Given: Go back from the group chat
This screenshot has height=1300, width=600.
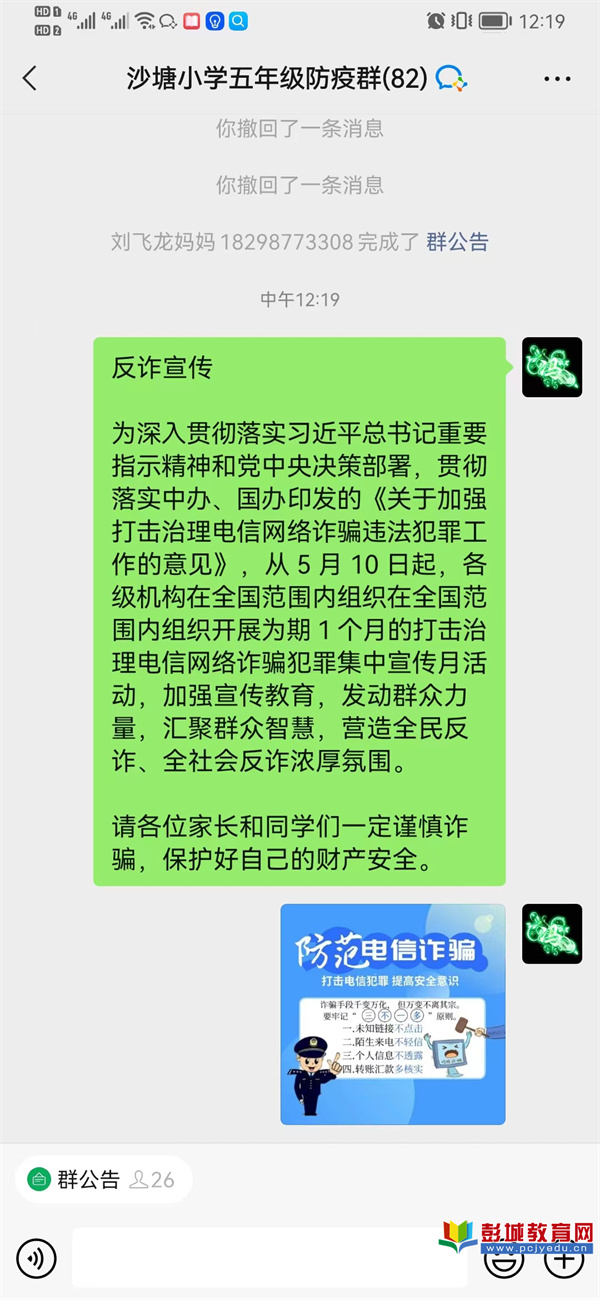Looking at the screenshot, I should (x=29, y=79).
